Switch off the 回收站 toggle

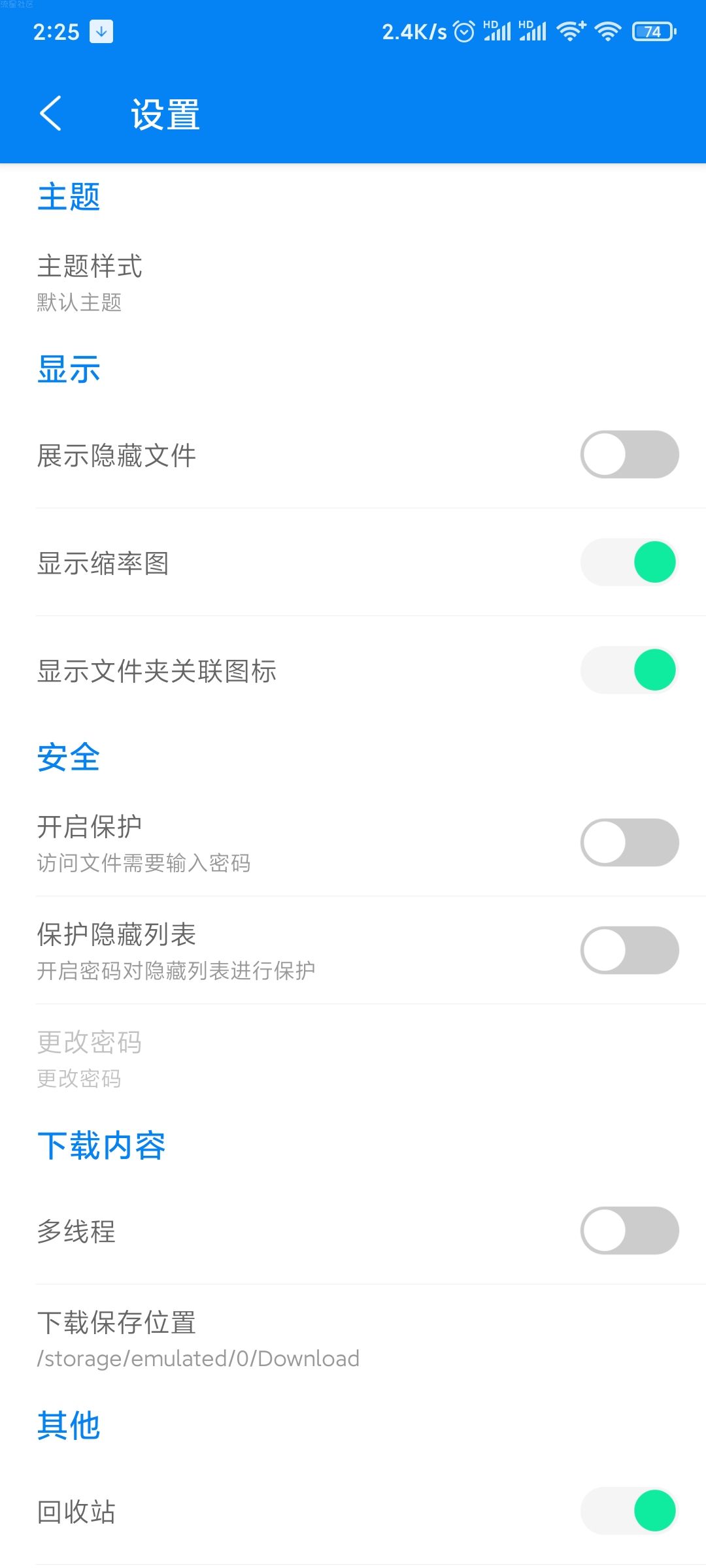[x=630, y=1511]
